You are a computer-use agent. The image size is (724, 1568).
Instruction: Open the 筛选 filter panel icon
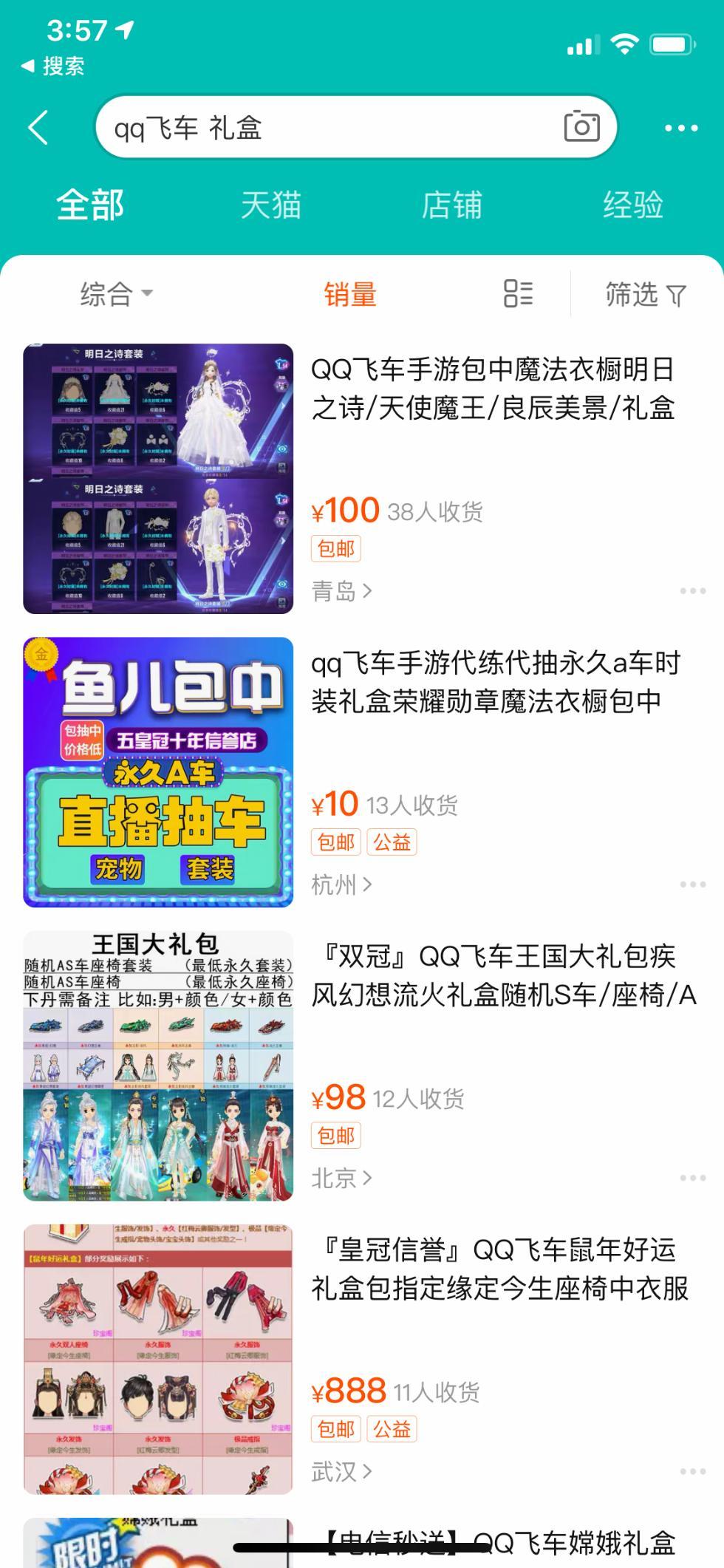pos(644,294)
